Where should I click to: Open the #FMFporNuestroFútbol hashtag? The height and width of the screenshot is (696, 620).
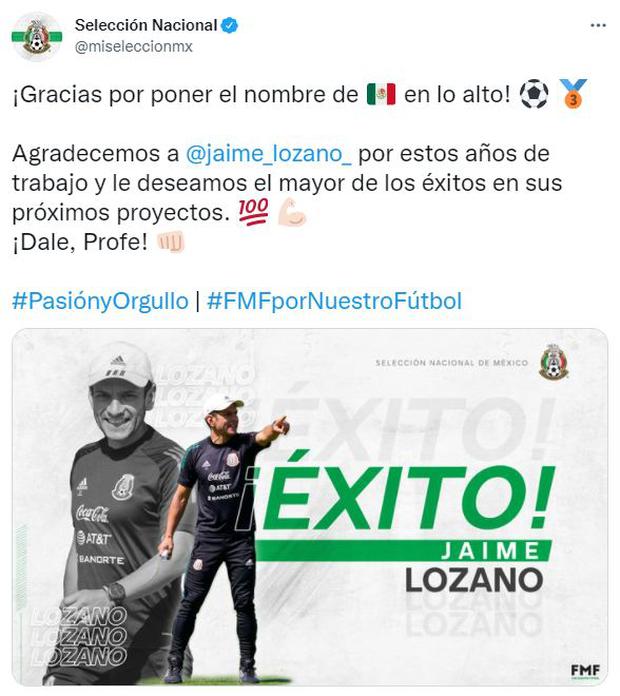tap(335, 301)
